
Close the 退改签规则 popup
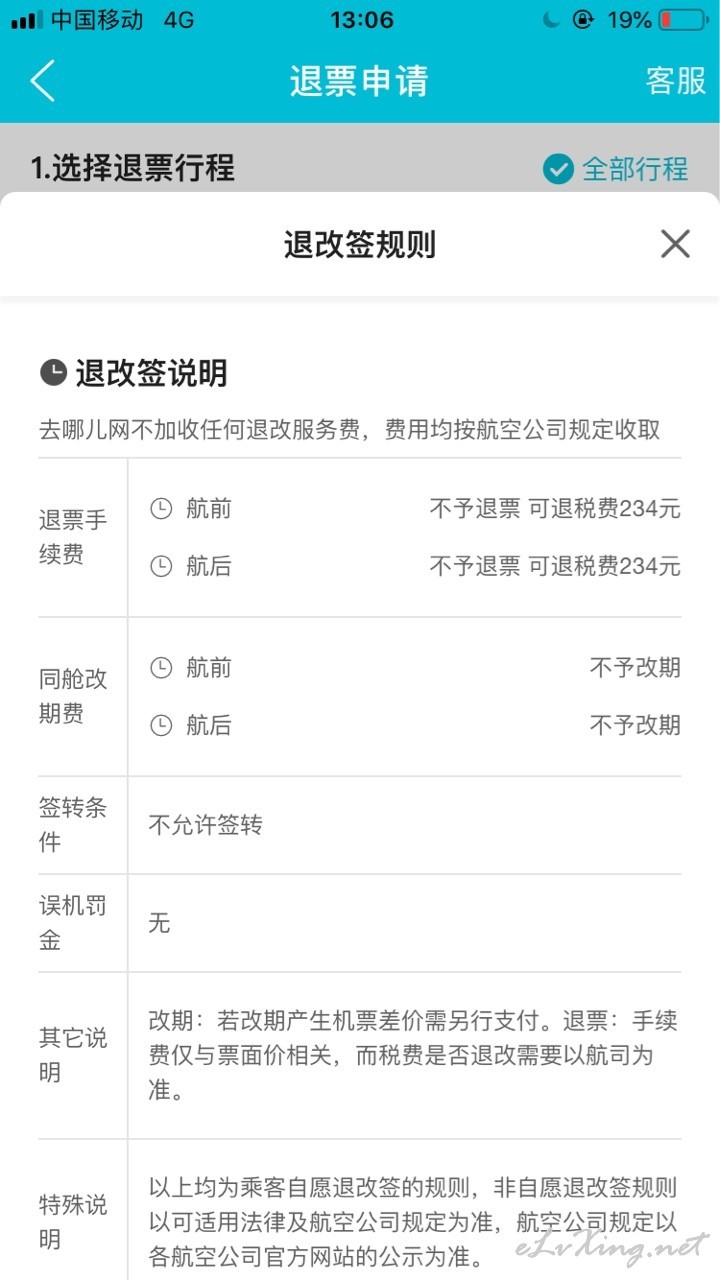(675, 243)
